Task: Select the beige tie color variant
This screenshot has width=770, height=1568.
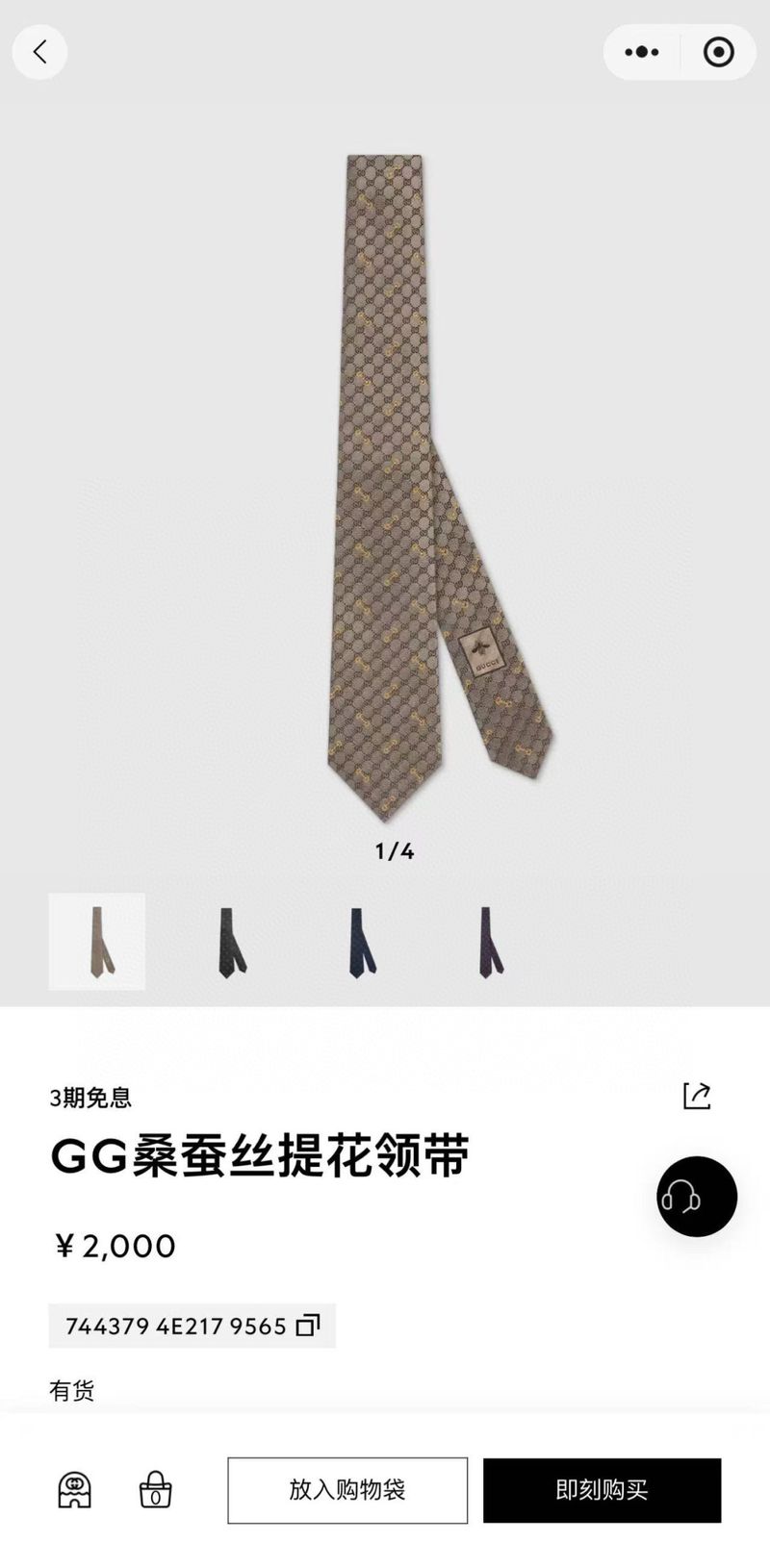Action: point(96,941)
